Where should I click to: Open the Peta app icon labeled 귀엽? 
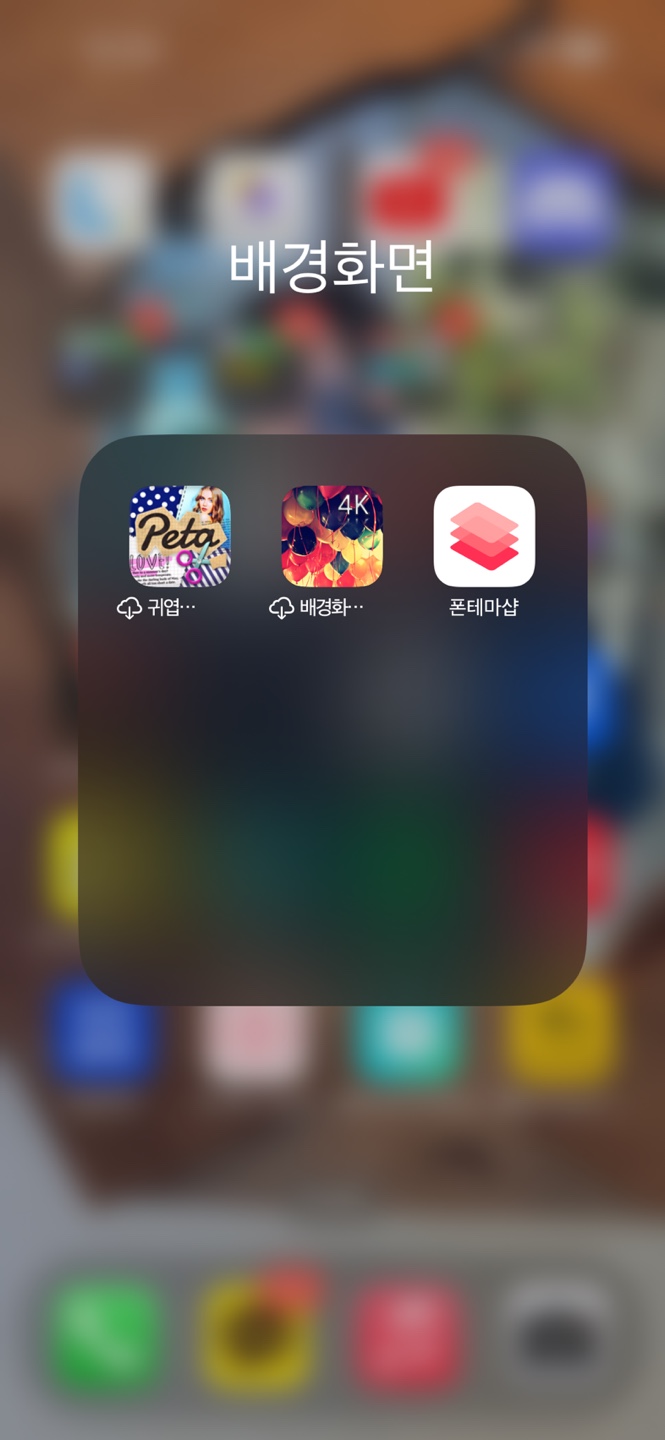(x=180, y=536)
